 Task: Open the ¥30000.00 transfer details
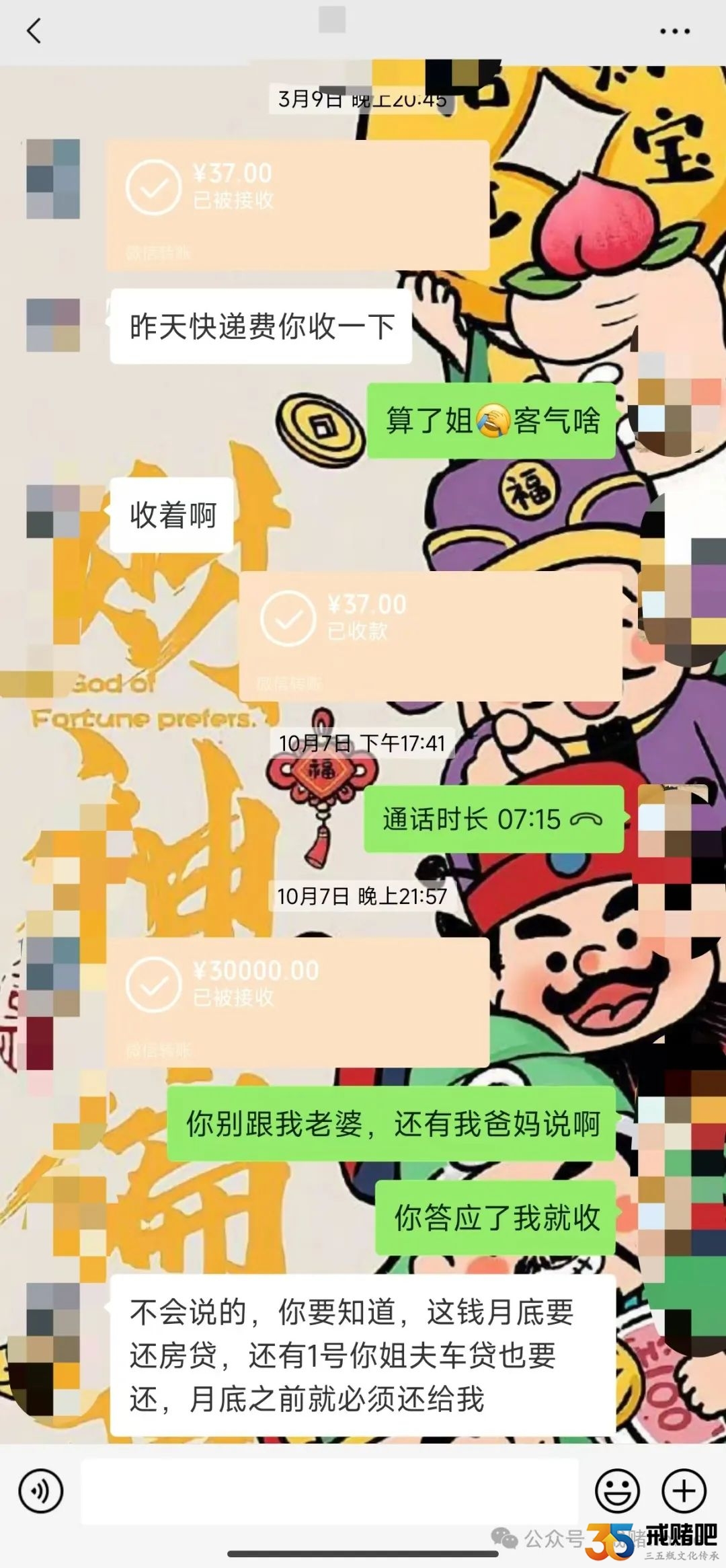click(x=297, y=1000)
